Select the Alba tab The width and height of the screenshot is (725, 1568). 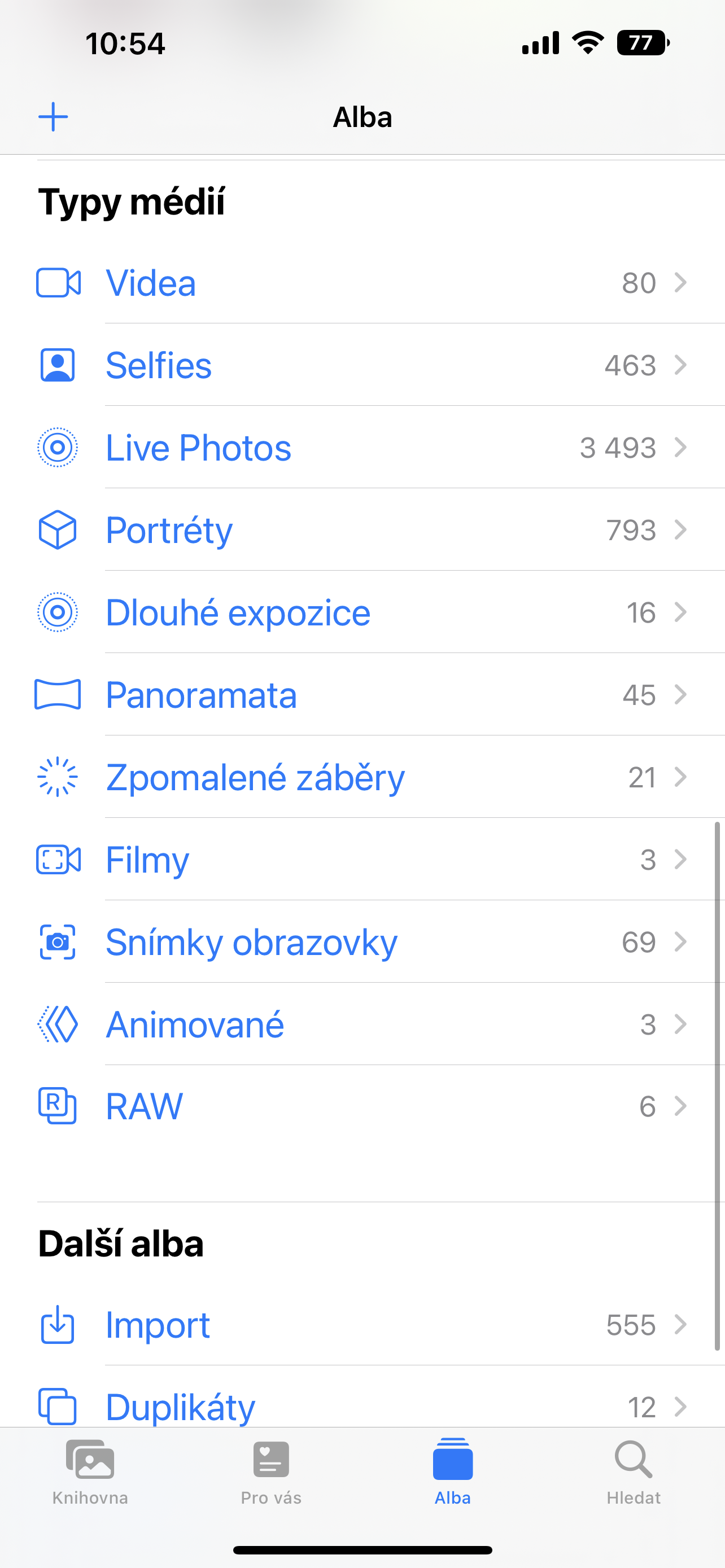[452, 1470]
